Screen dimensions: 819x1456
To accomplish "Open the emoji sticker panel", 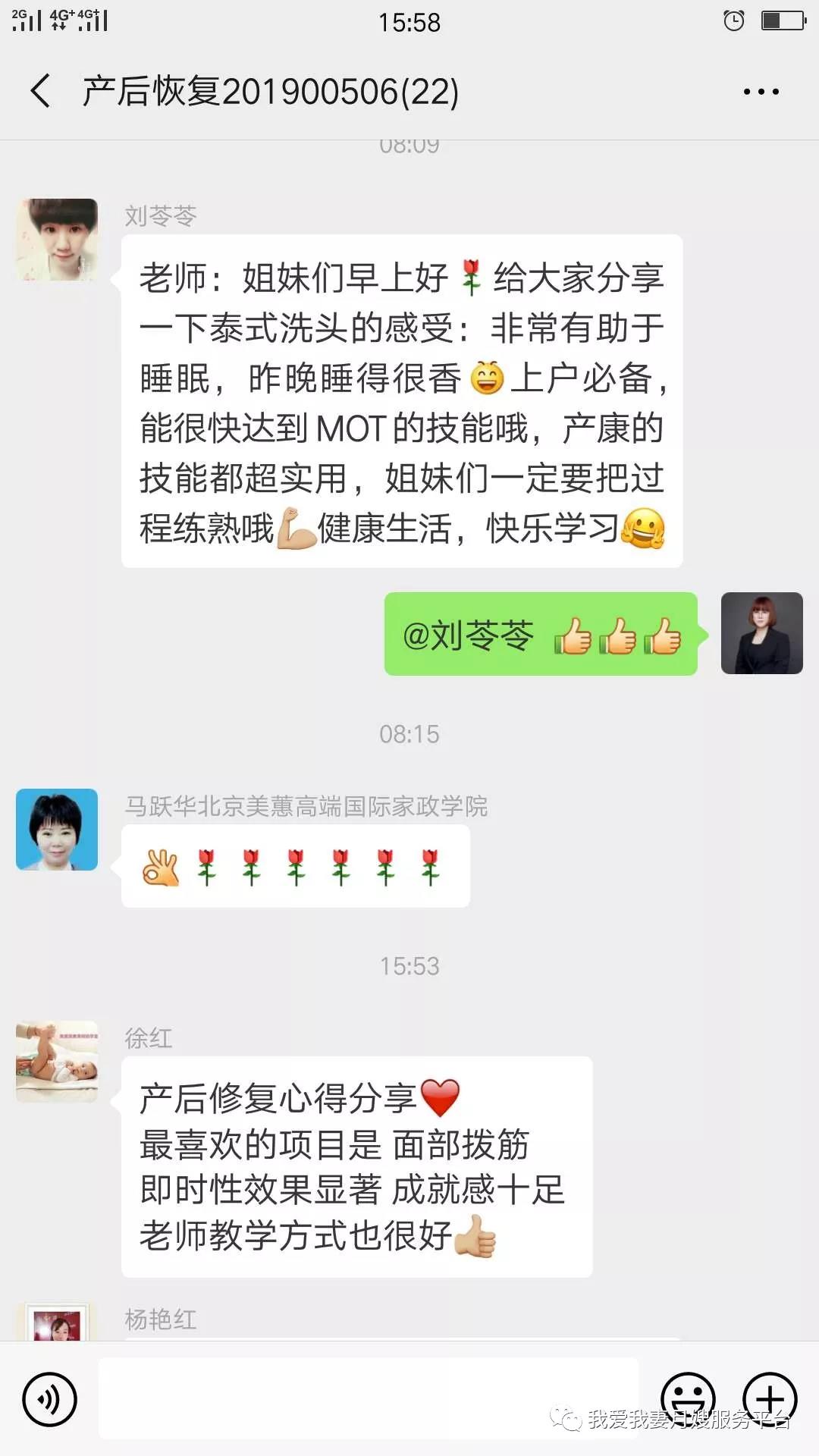I will 688,1398.
